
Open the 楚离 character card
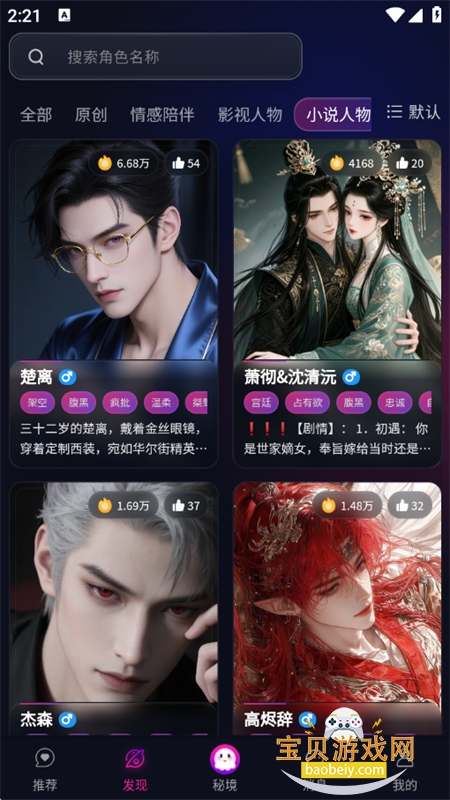114,304
